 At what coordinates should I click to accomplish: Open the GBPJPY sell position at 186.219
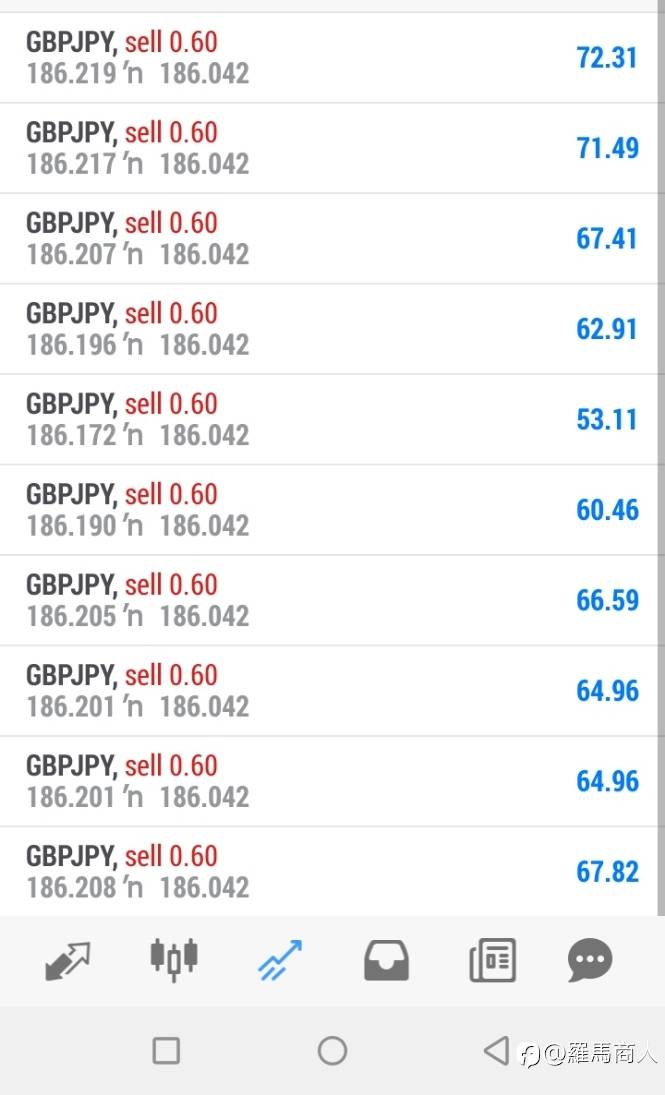coord(328,58)
